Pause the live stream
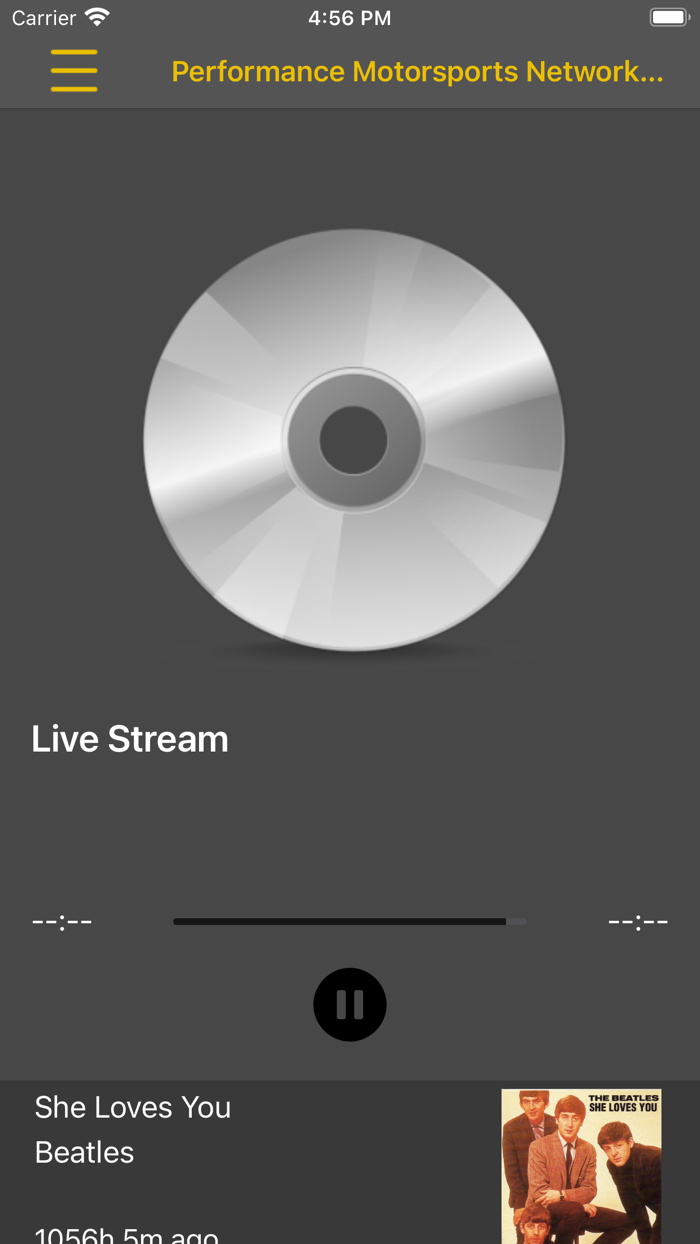700x1244 pixels. tap(350, 1005)
